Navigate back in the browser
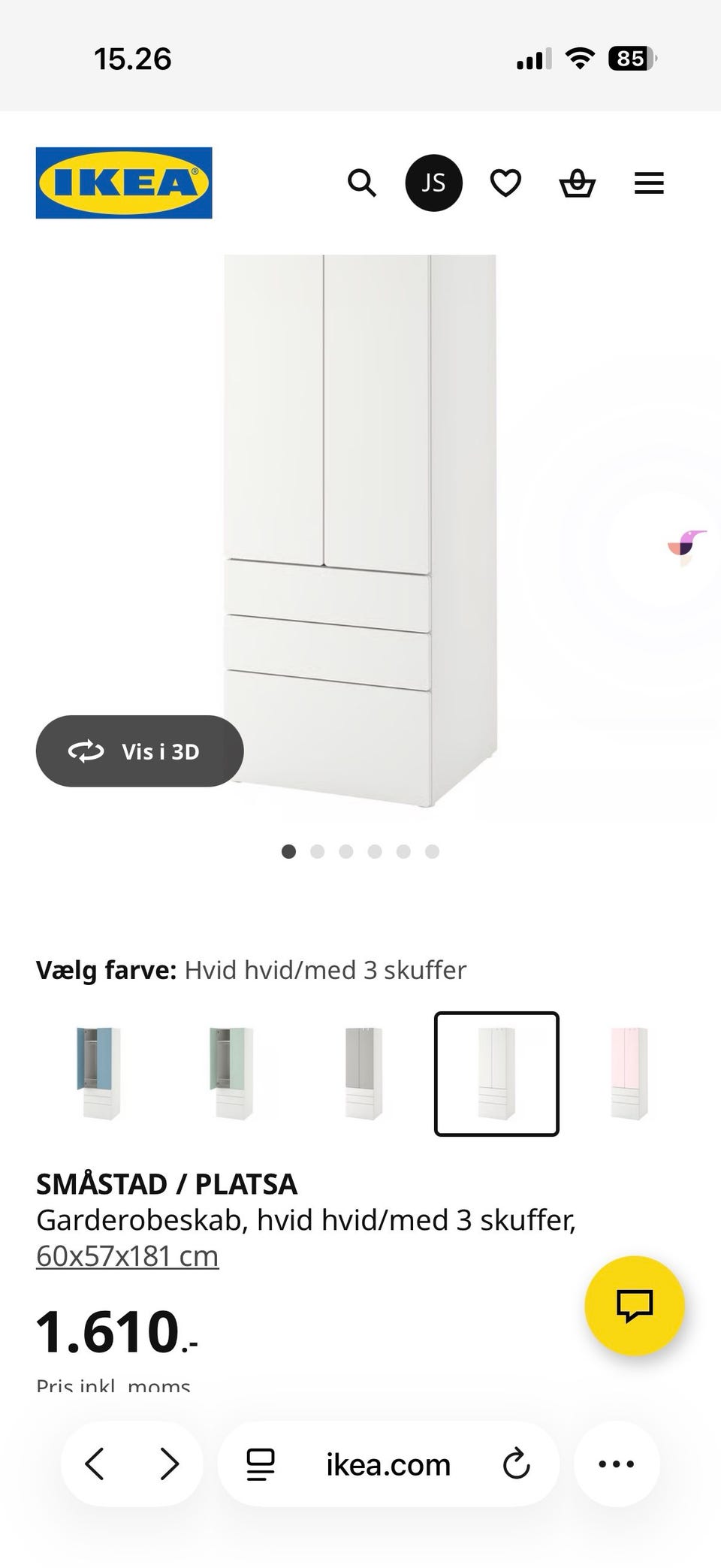Image resolution: width=721 pixels, height=1568 pixels. [x=95, y=1464]
